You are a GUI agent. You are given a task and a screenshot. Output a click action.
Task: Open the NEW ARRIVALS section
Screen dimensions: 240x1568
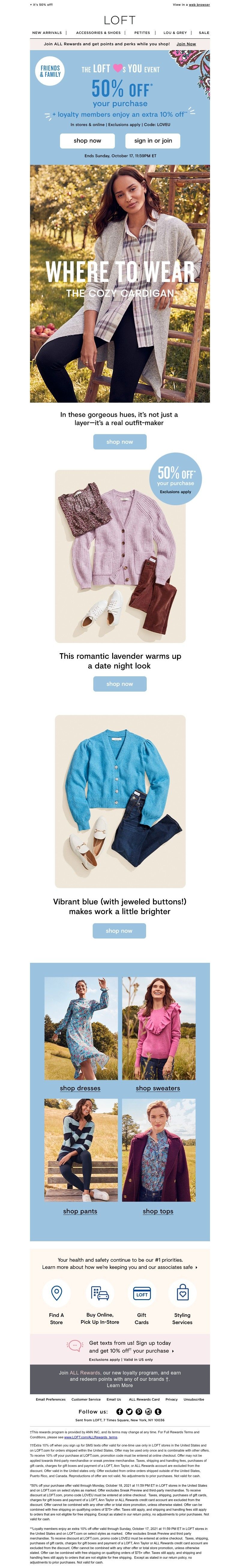pos(47,33)
